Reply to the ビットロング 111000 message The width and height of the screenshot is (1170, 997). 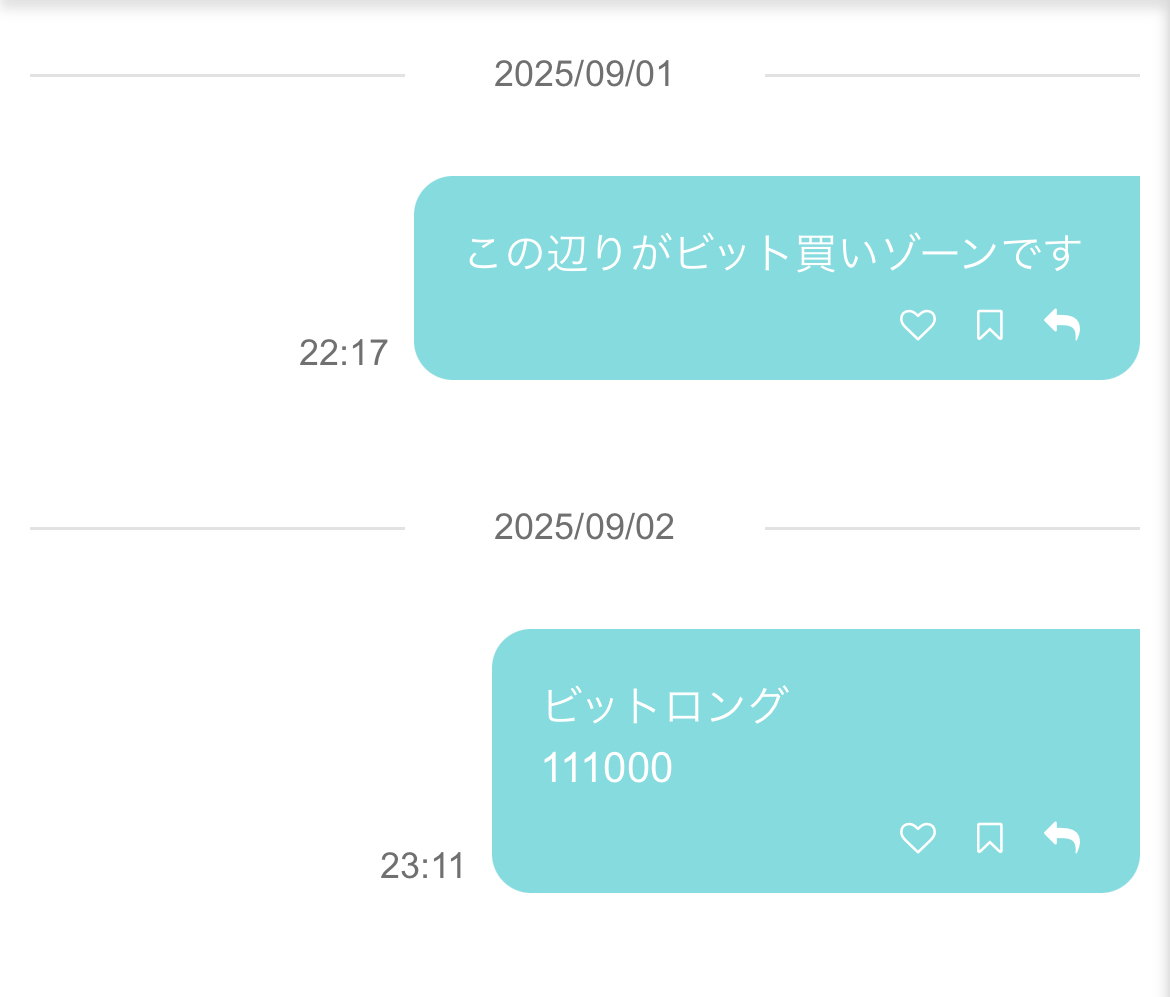click(1062, 837)
